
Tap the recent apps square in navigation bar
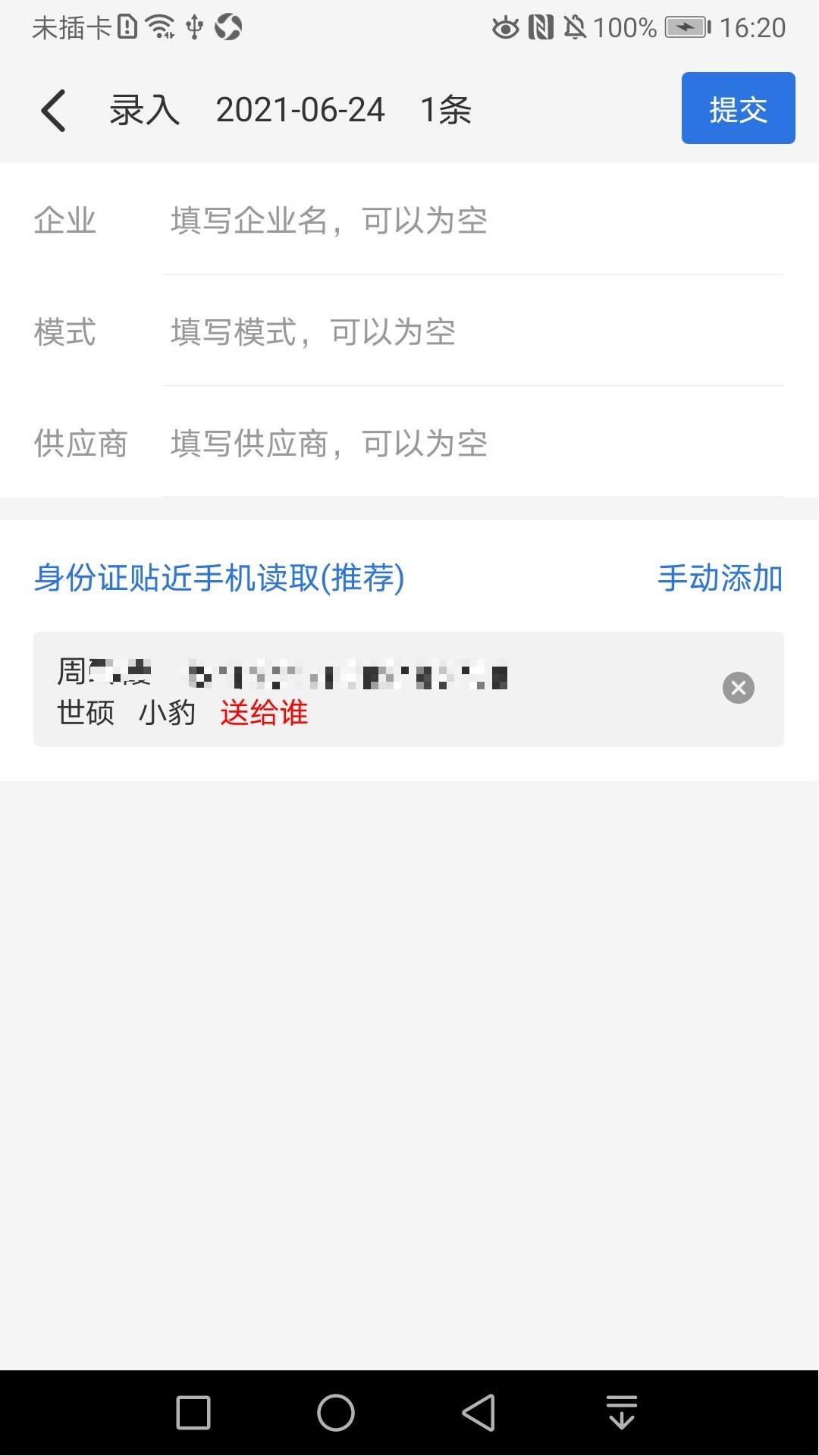pyautogui.click(x=193, y=1412)
